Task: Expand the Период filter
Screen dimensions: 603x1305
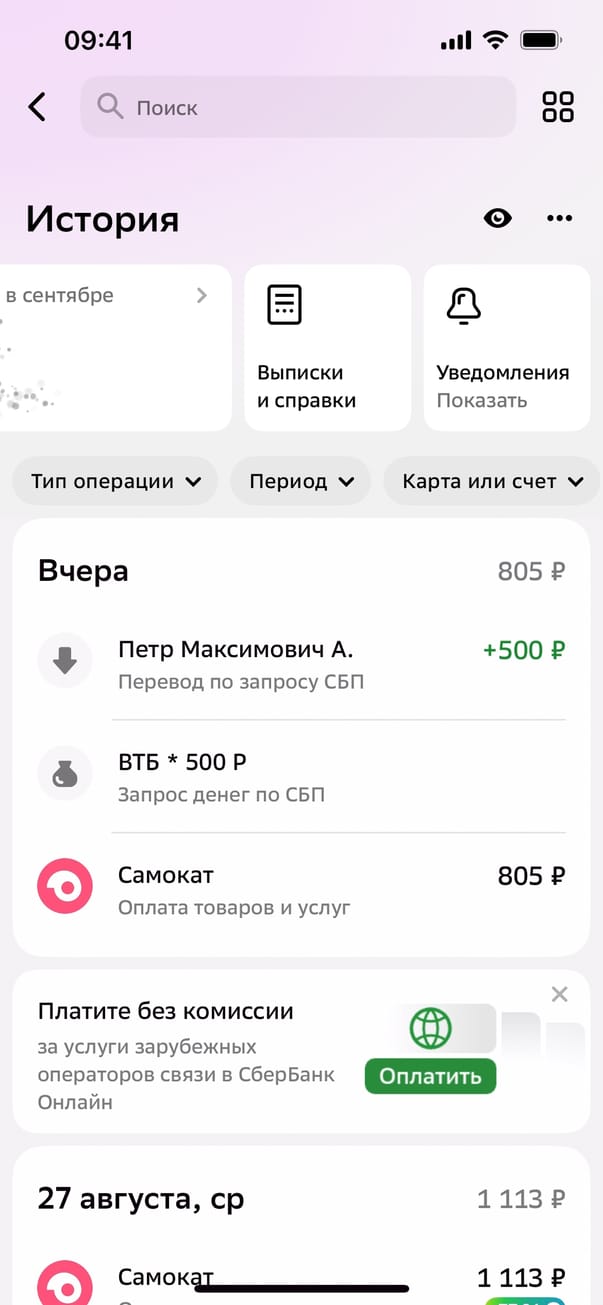Action: tap(300, 481)
